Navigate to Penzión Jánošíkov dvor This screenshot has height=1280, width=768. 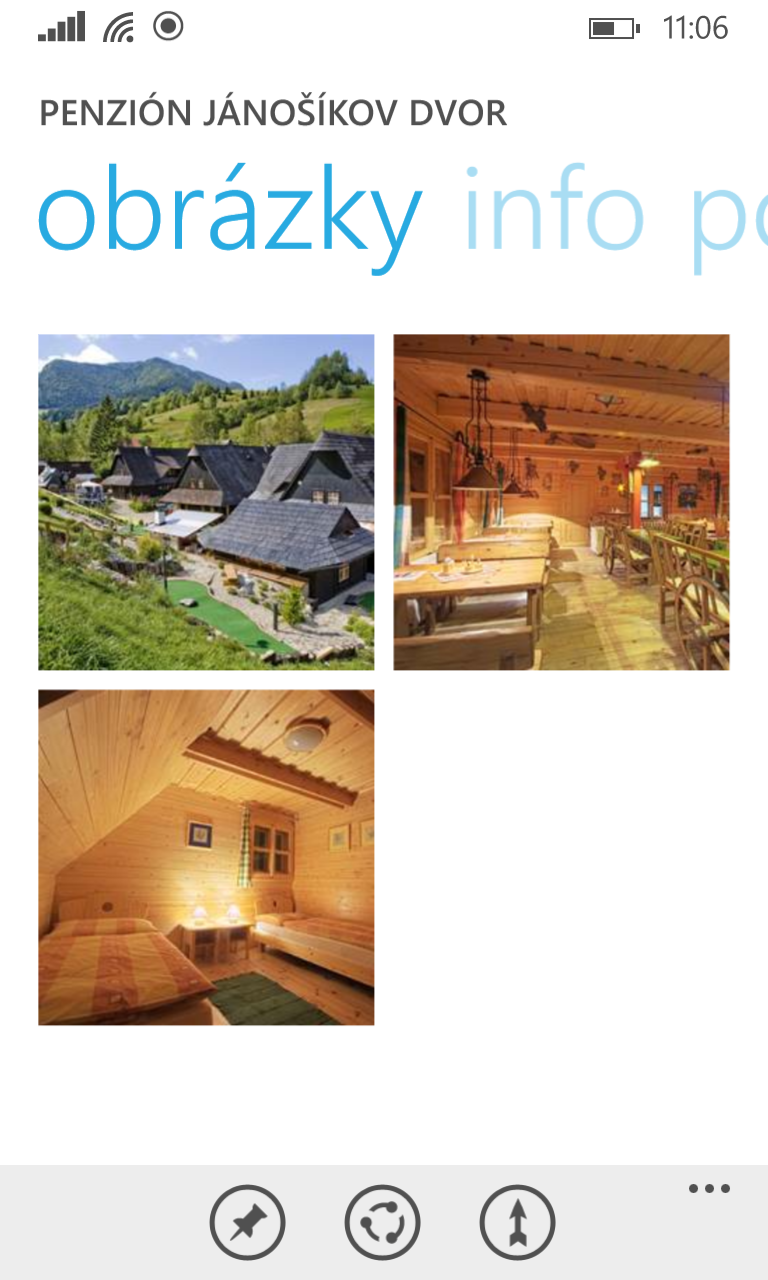(x=517, y=1222)
